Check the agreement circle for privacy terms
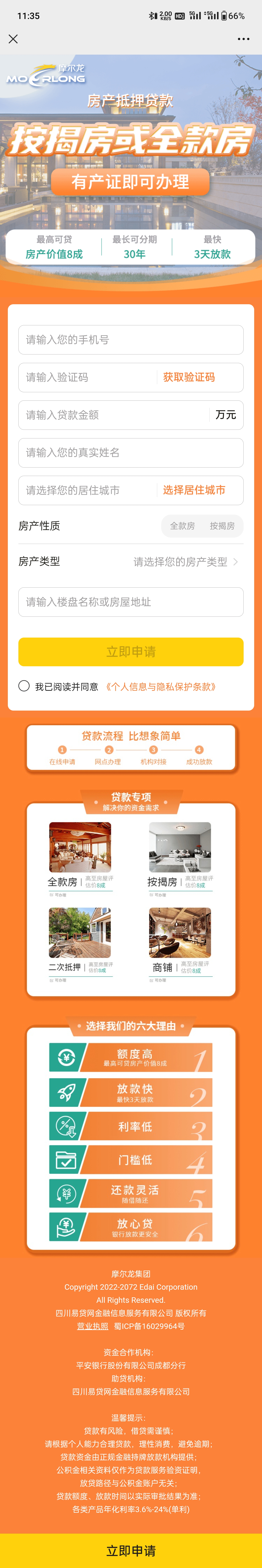This screenshot has width=262, height=1568. 24,686
